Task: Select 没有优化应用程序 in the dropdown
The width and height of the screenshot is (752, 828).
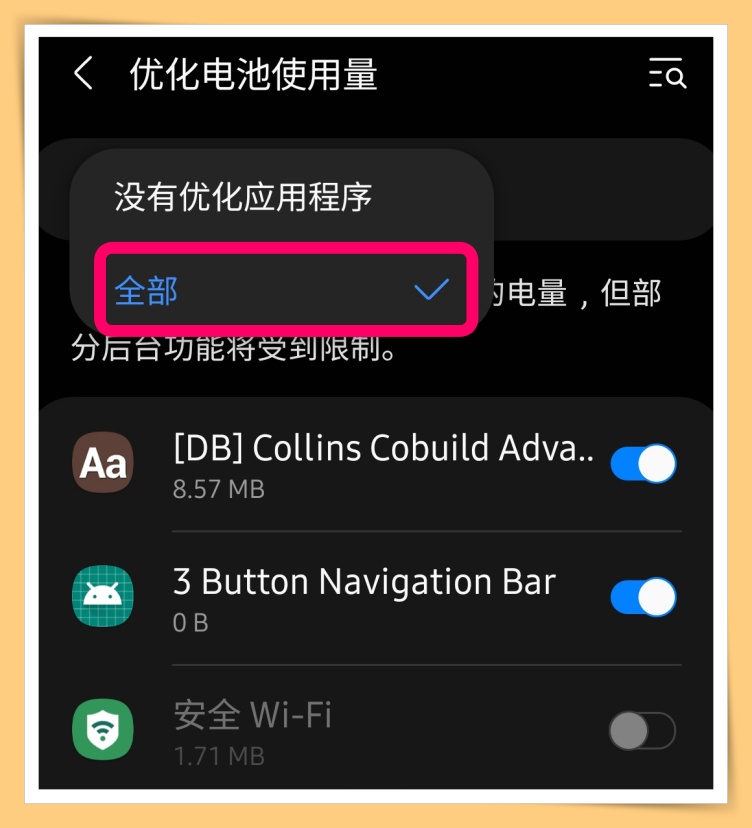Action: [x=243, y=197]
